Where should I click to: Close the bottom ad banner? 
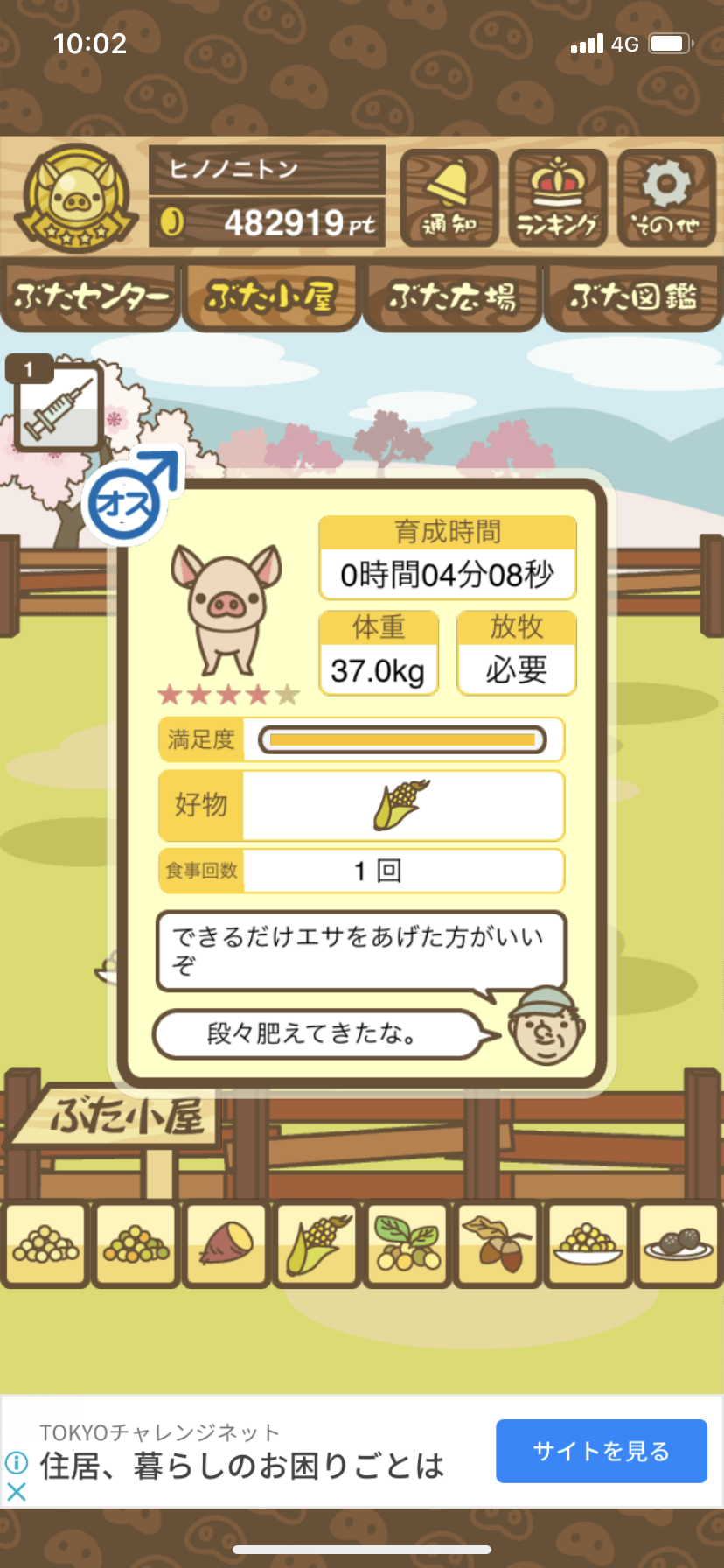point(16,1492)
